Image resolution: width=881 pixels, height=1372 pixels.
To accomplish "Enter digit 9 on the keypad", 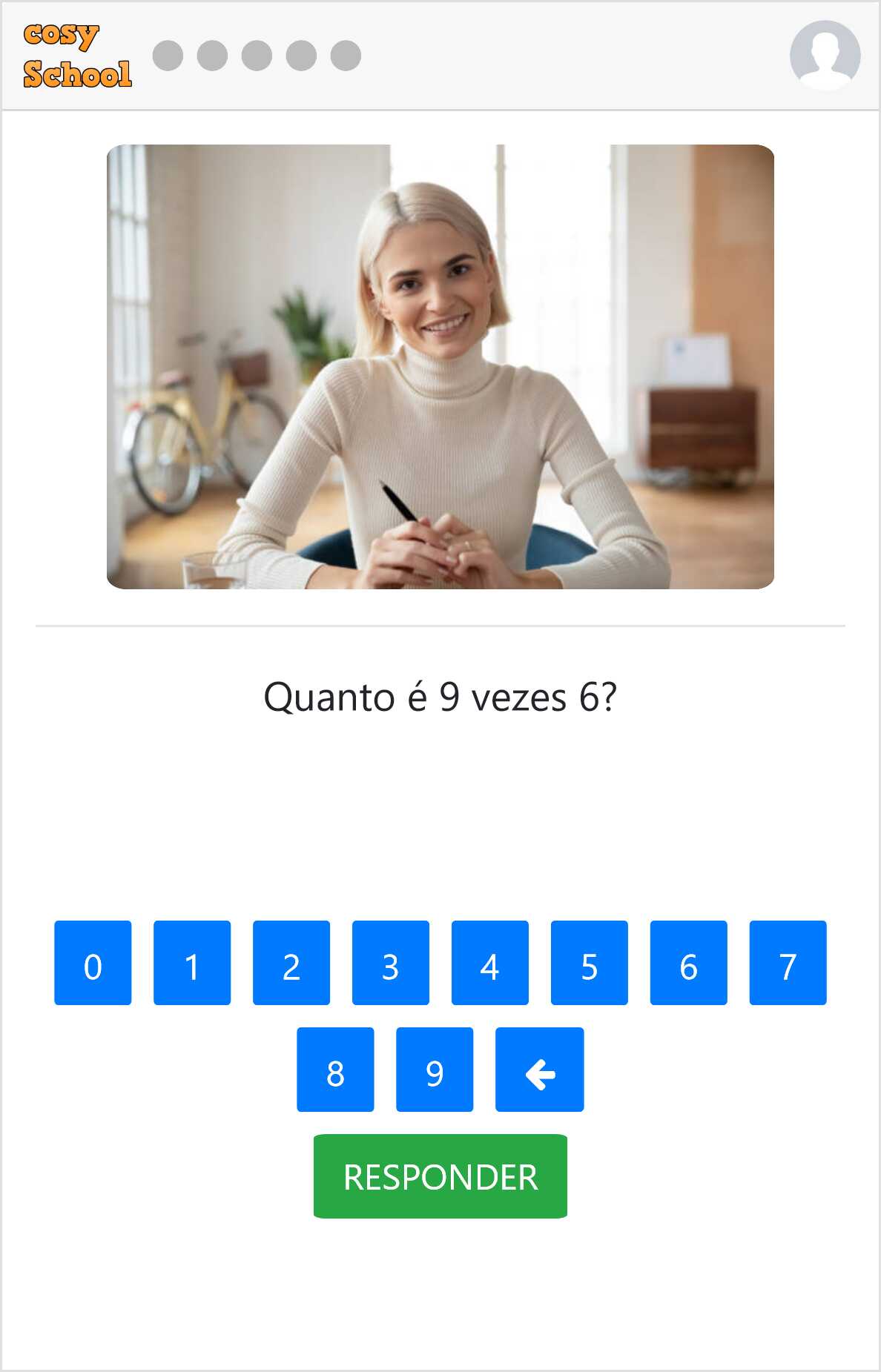I will 435,1070.
